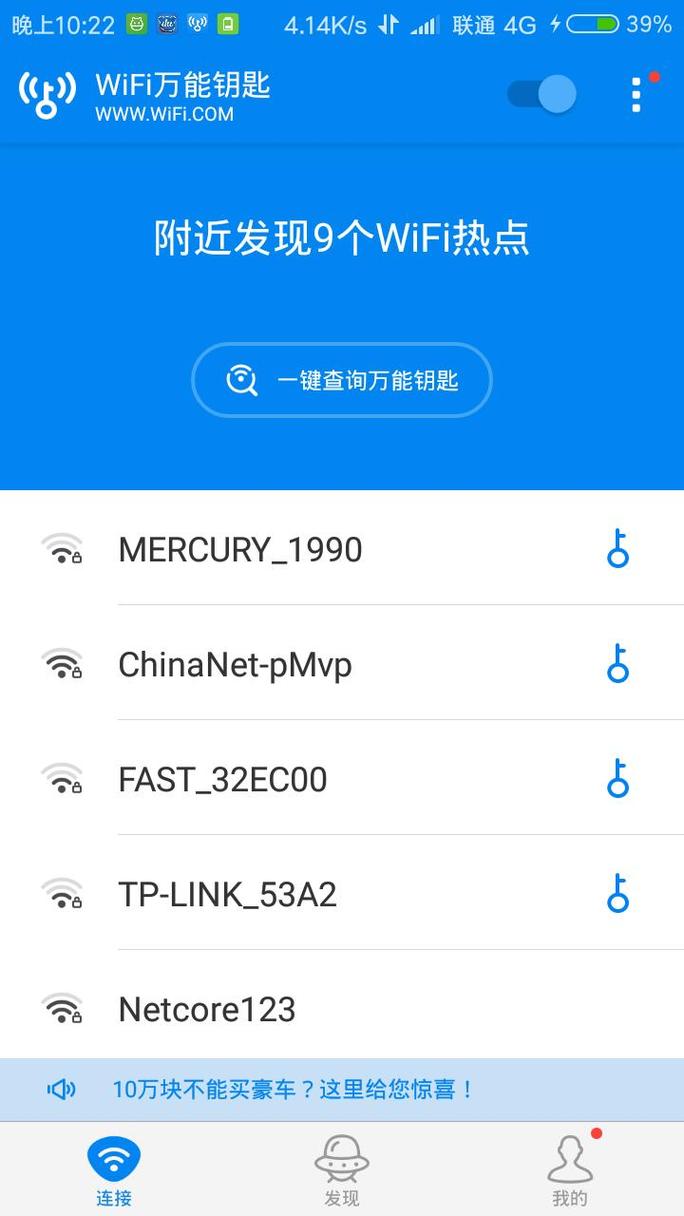
Task: Tap the key icon beside FAST_32EC00
Action: [618, 779]
